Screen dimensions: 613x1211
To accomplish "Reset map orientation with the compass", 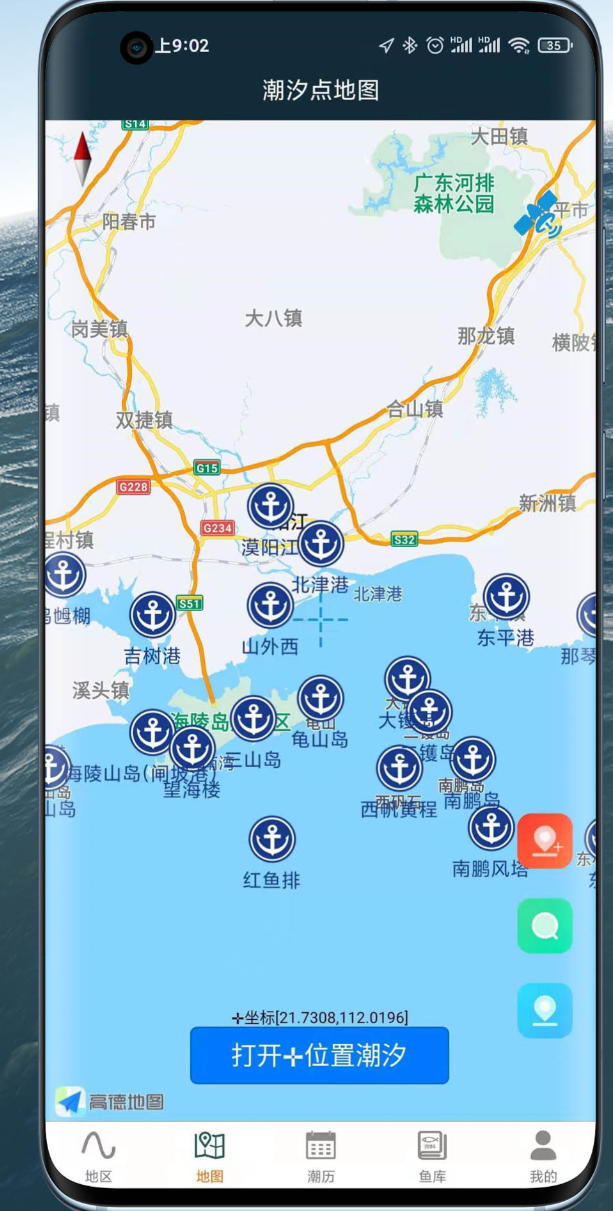I will (x=83, y=159).
